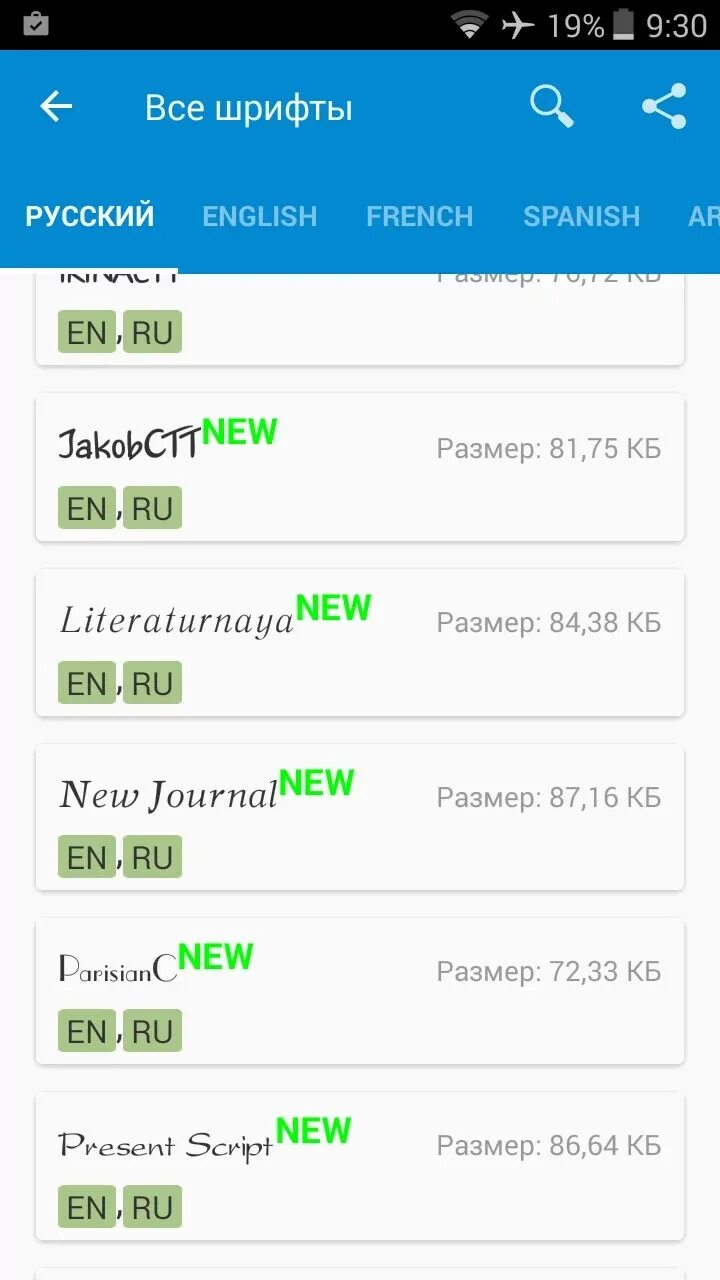Open the JakobCTT font card
The image size is (720, 1280).
click(x=360, y=467)
